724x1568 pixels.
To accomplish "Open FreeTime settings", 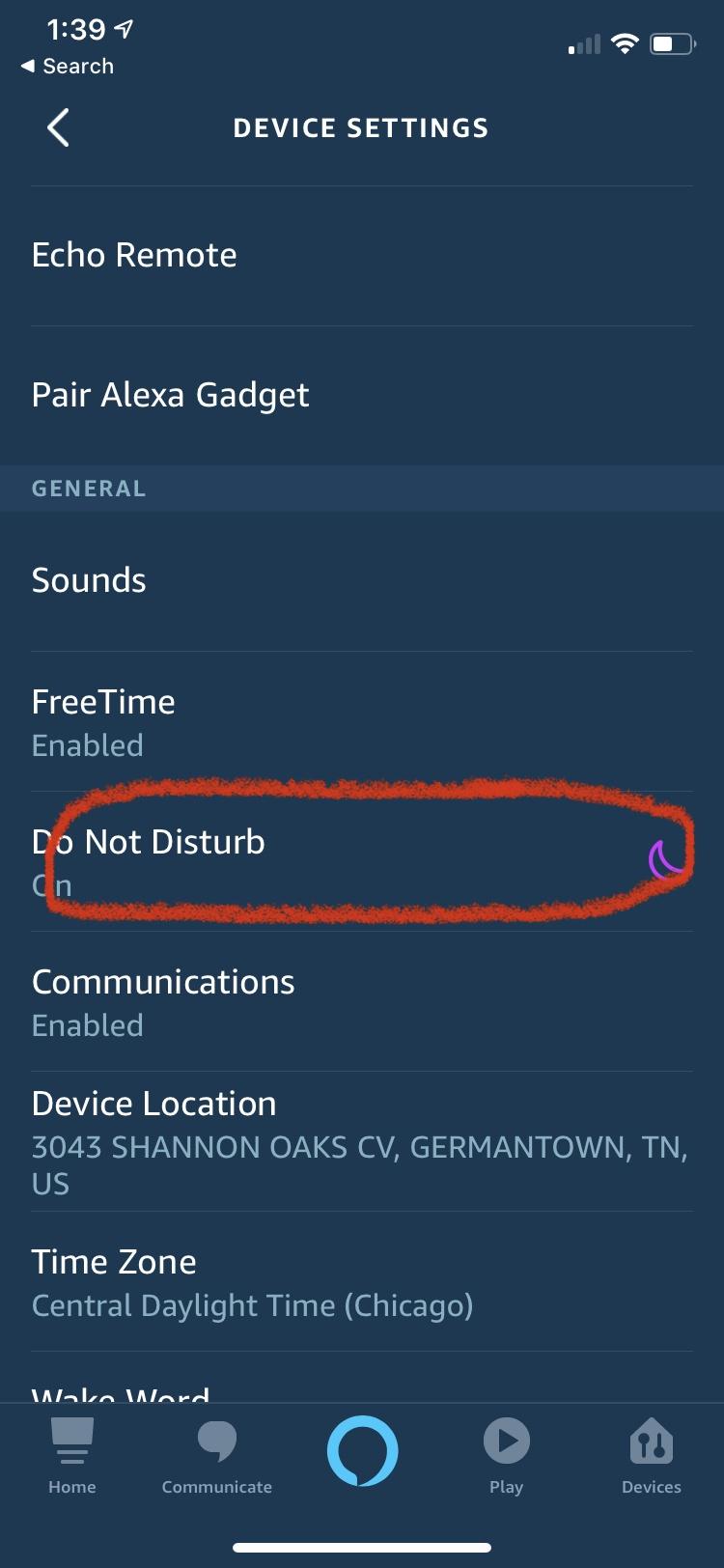I will [361, 721].
